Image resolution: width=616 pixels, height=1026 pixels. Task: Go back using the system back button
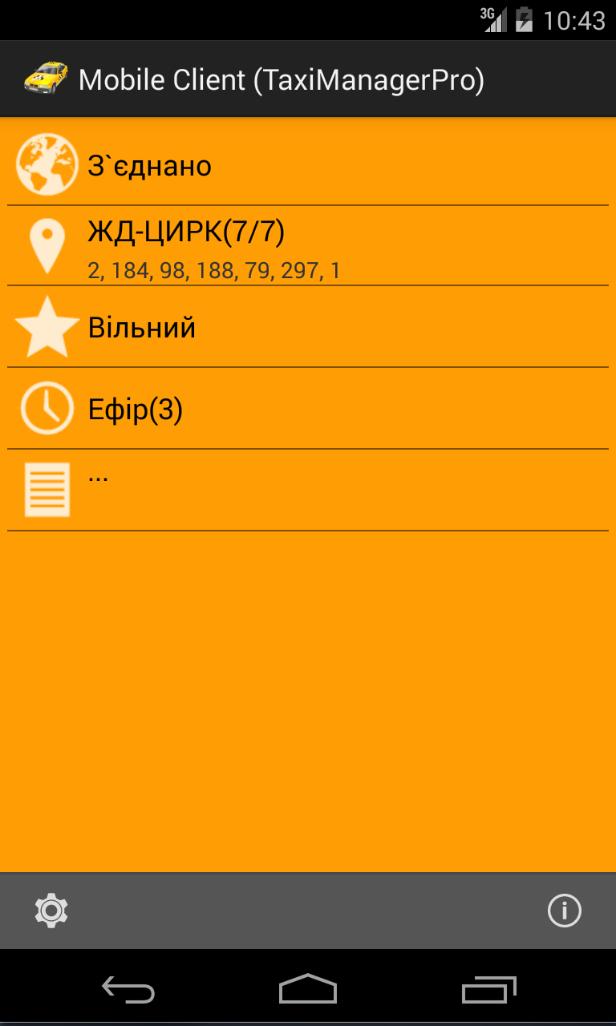(x=128, y=990)
